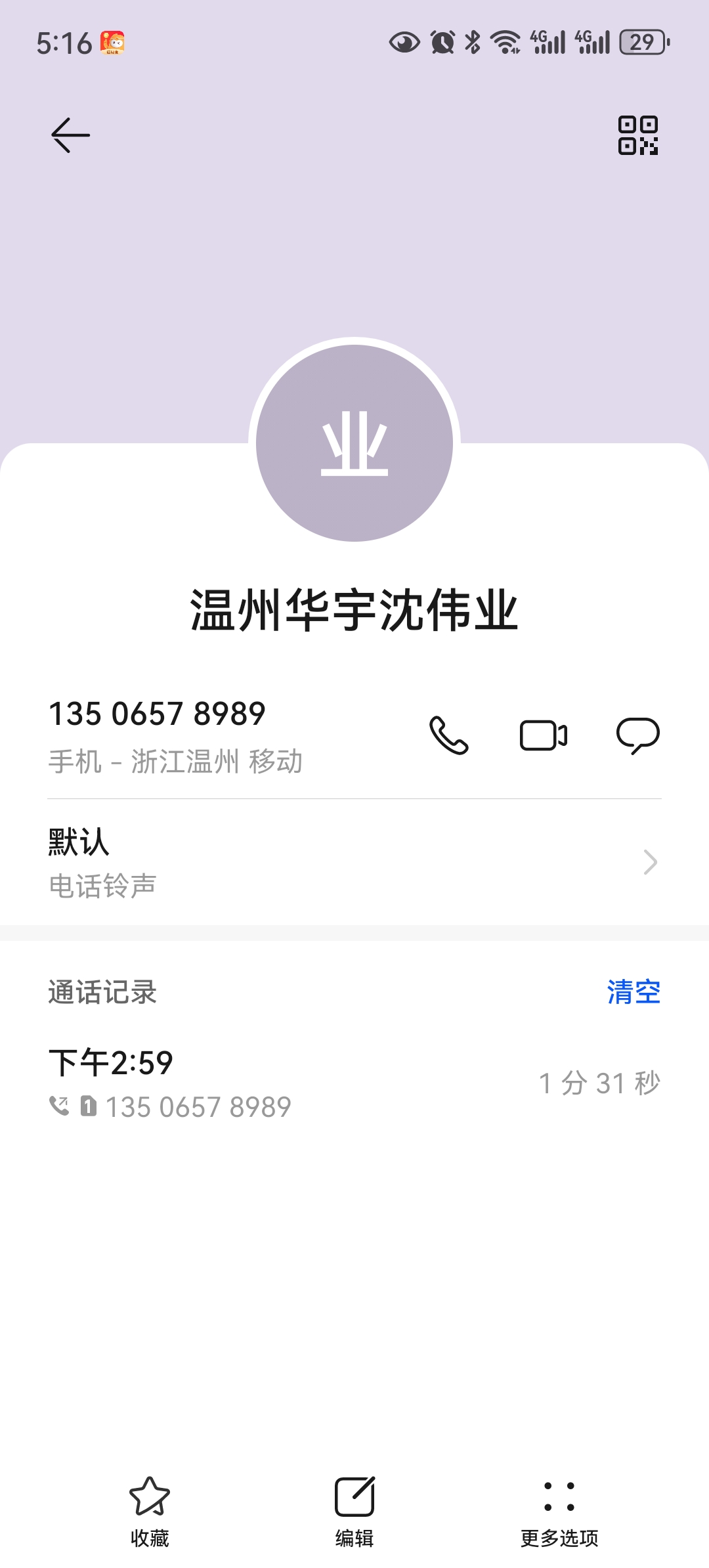Tap the contact avatar 业
The width and height of the screenshot is (709, 1568).
[x=354, y=443]
